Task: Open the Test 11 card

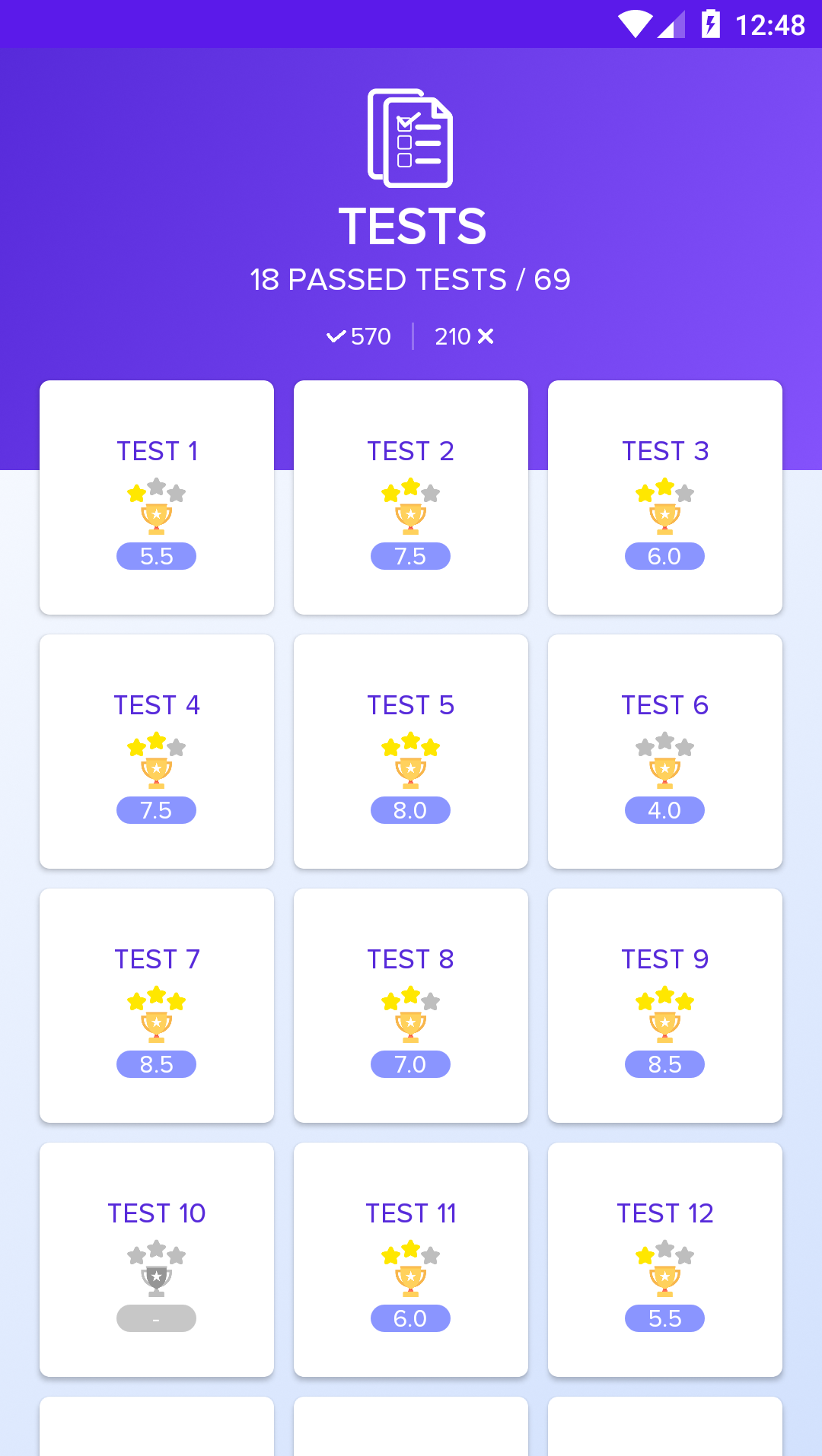Action: coord(411,1260)
